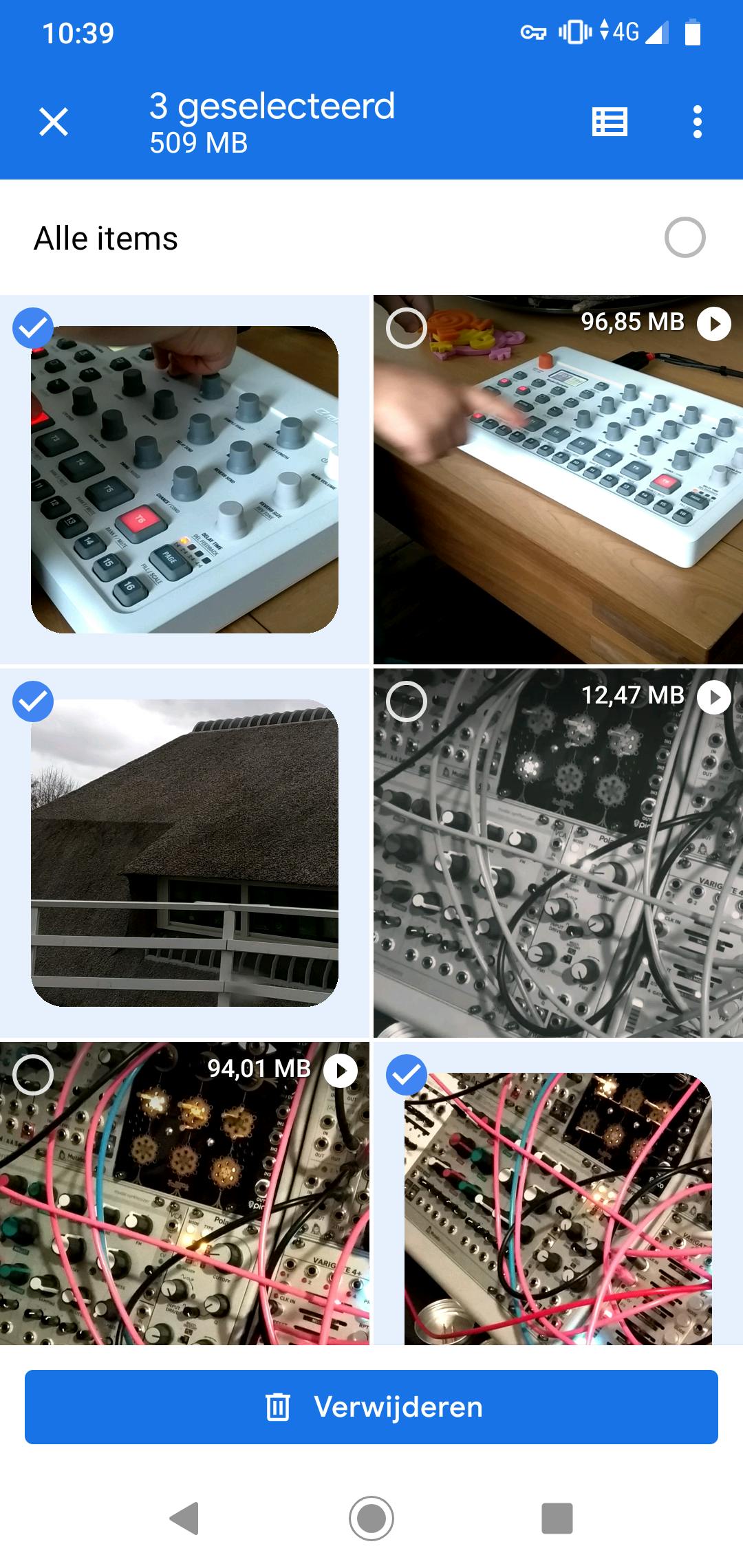Select all items with the Alle items circle
This screenshot has width=743, height=1568.
[685, 238]
